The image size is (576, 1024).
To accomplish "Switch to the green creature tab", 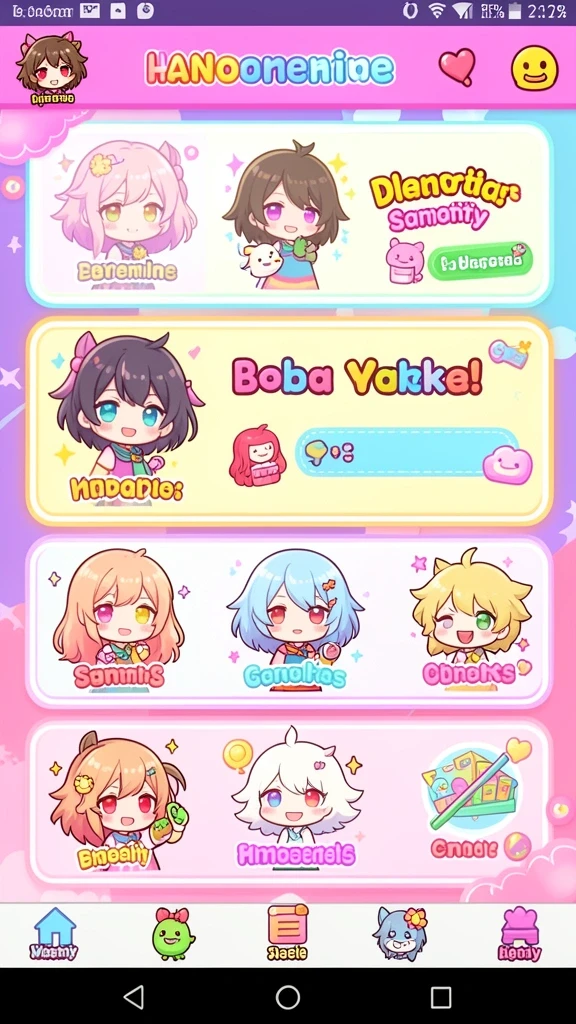I will pos(170,934).
